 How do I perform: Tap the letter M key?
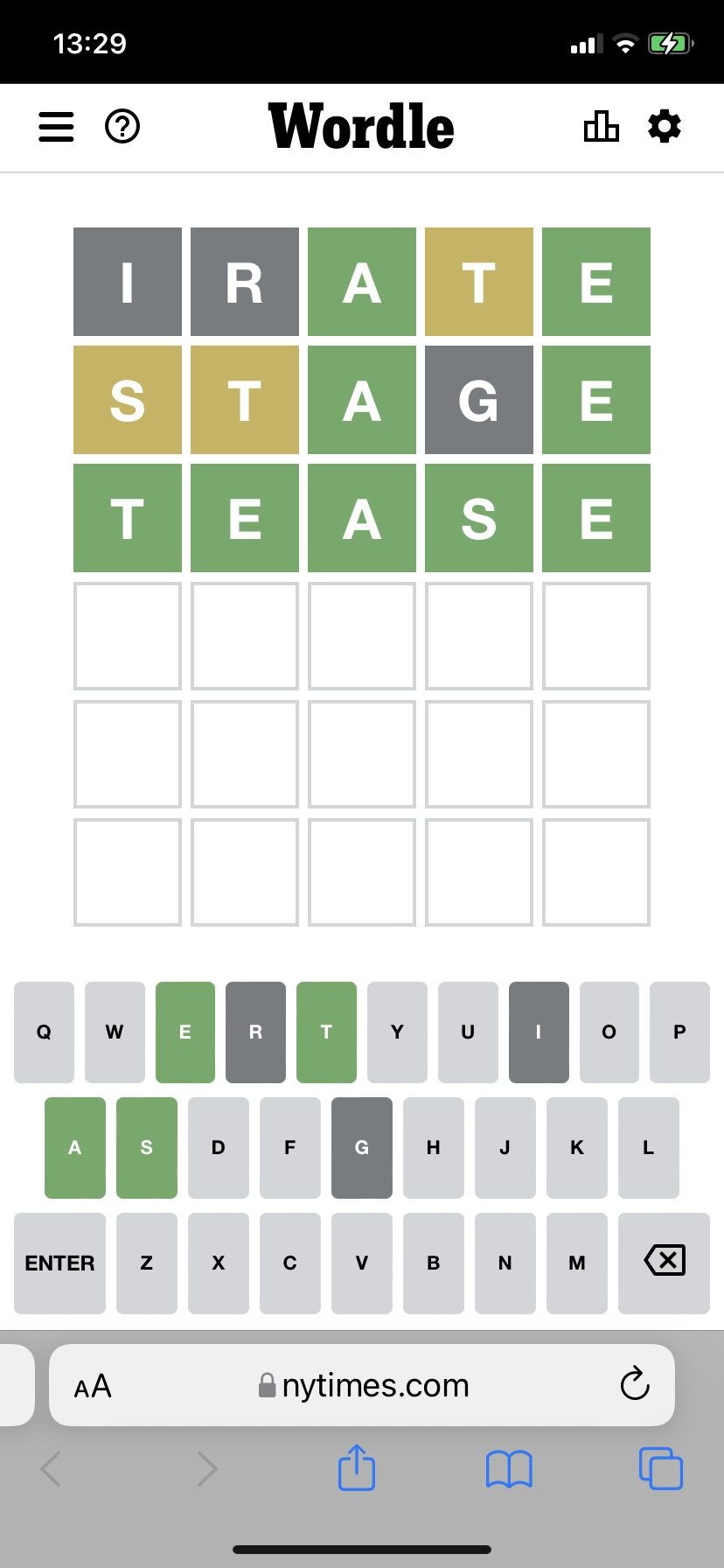[576, 1263]
